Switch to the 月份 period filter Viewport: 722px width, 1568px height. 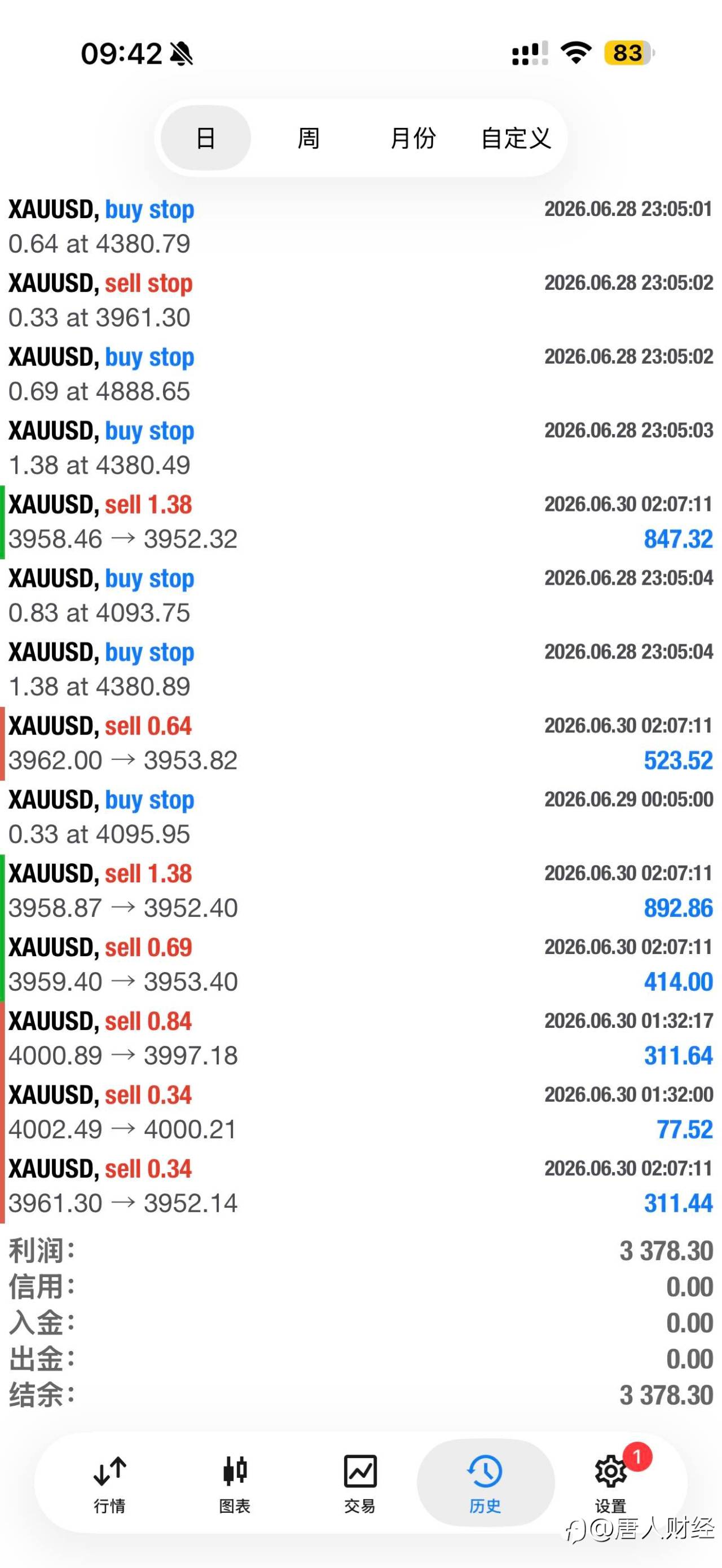(x=412, y=138)
